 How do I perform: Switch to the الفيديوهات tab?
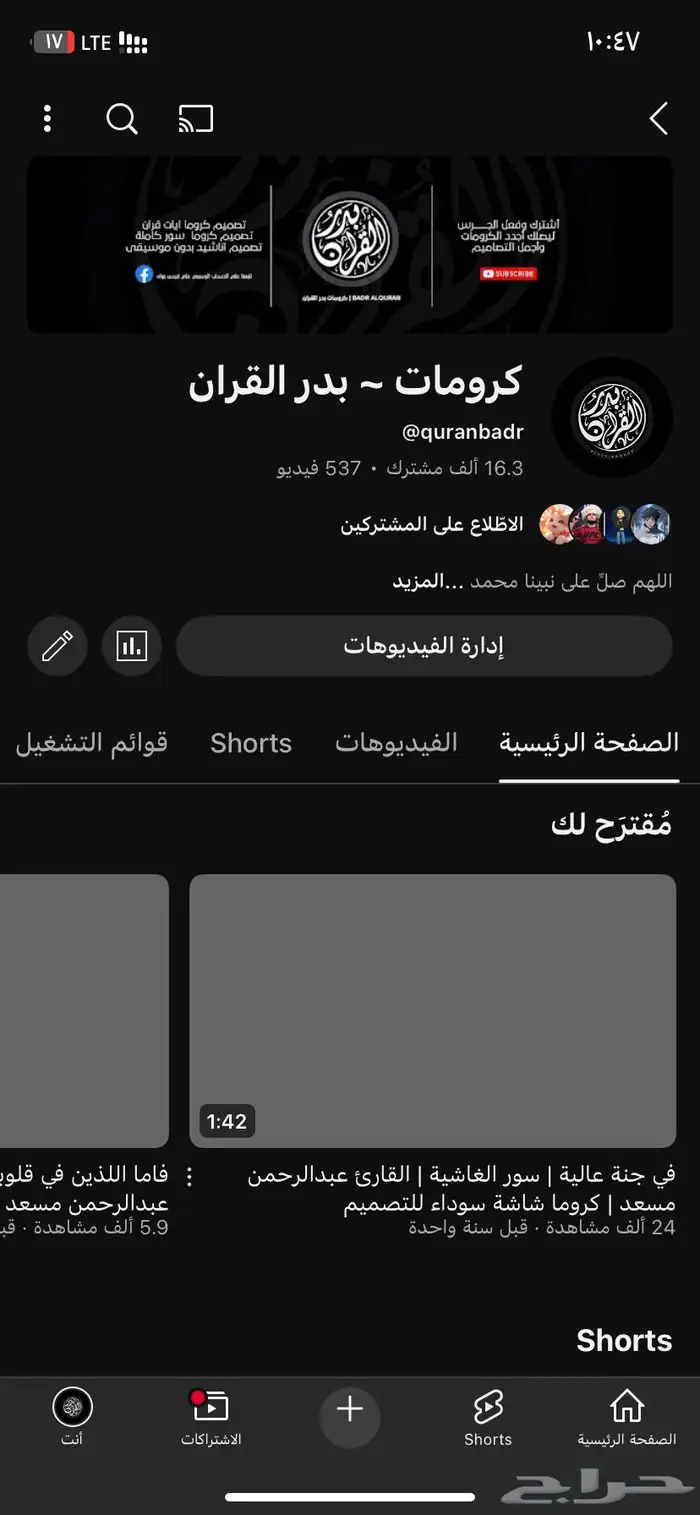[x=396, y=743]
